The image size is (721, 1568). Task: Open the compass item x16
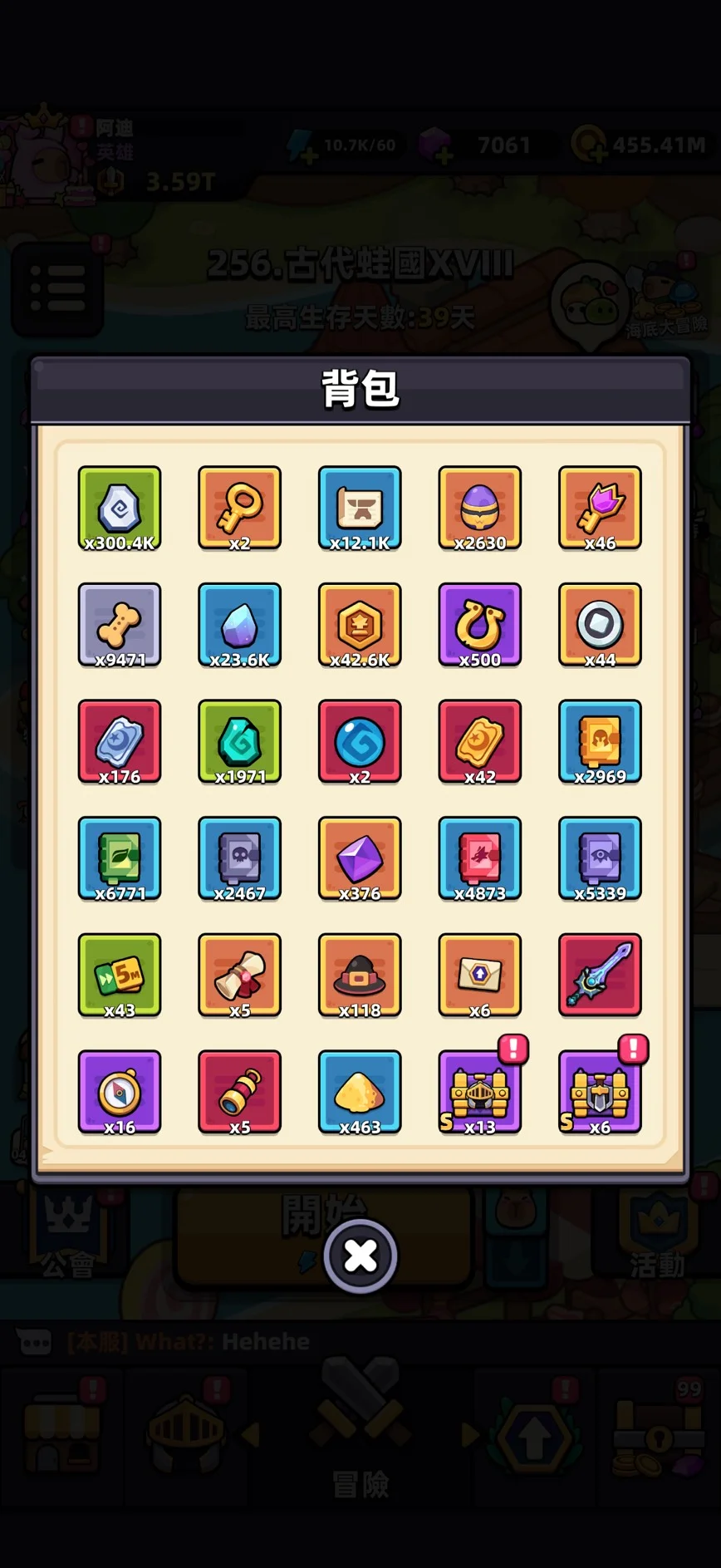120,1092
